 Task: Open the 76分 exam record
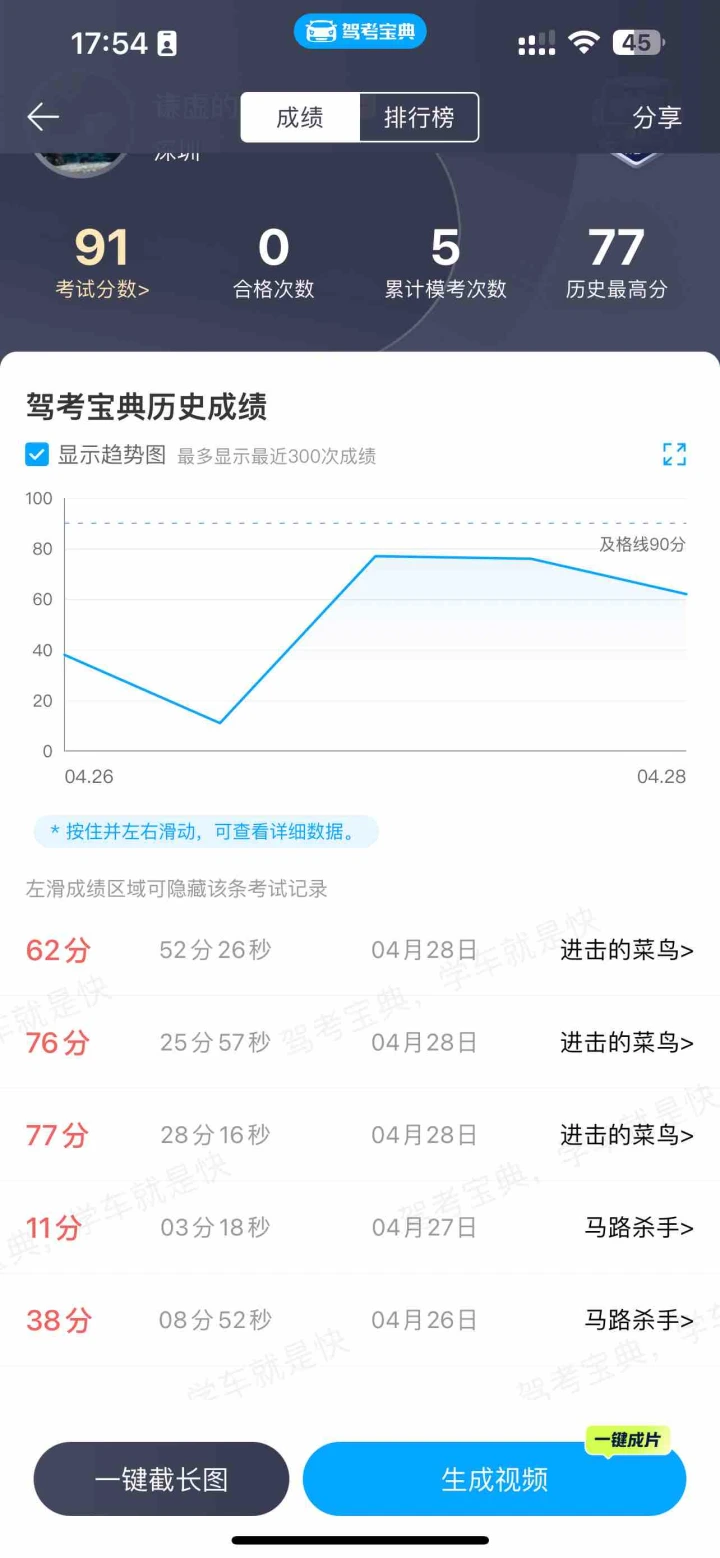coord(360,1042)
